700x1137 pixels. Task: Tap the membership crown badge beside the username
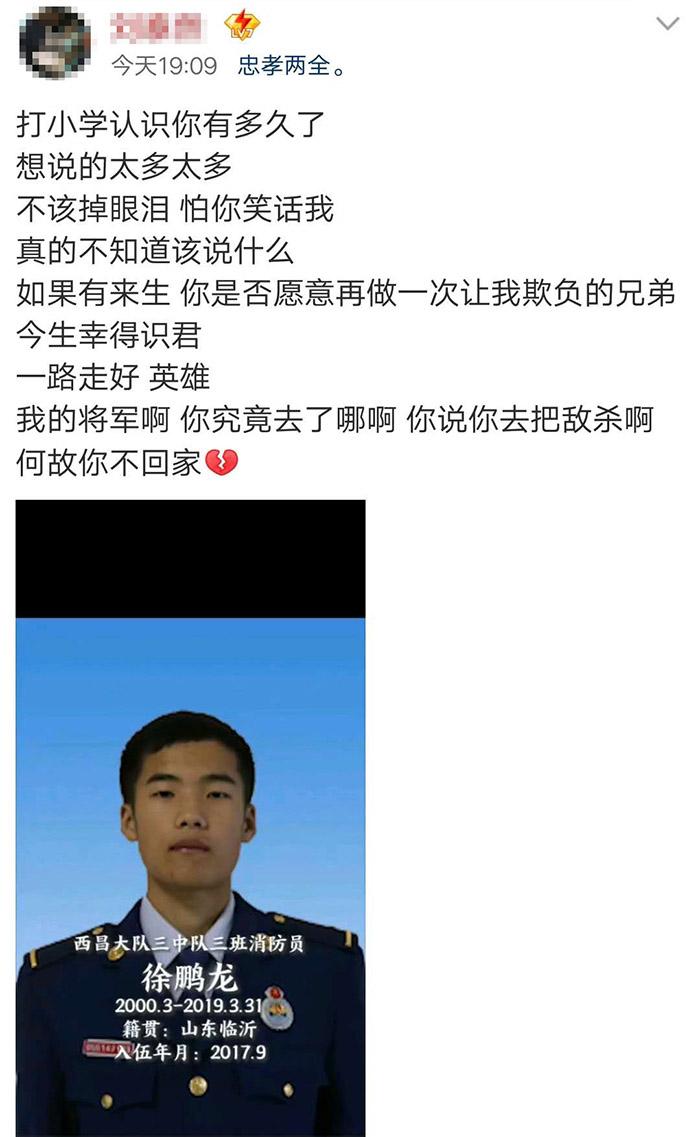241,24
